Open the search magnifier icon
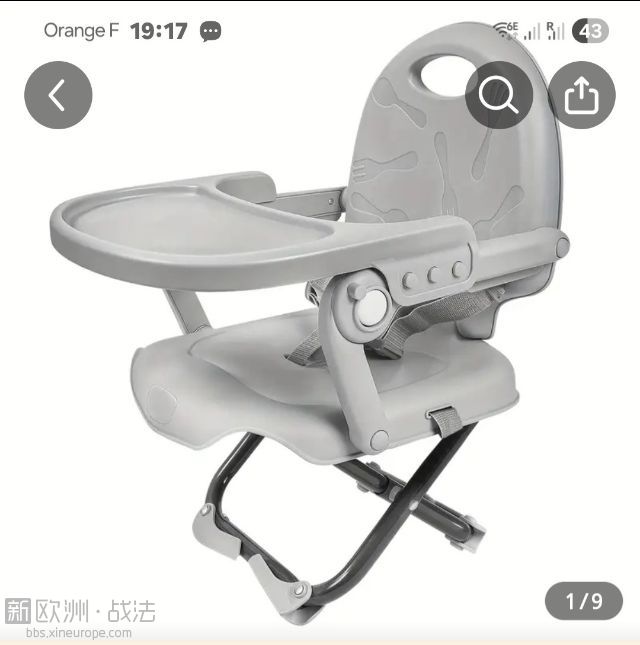The image size is (640, 645). point(498,95)
